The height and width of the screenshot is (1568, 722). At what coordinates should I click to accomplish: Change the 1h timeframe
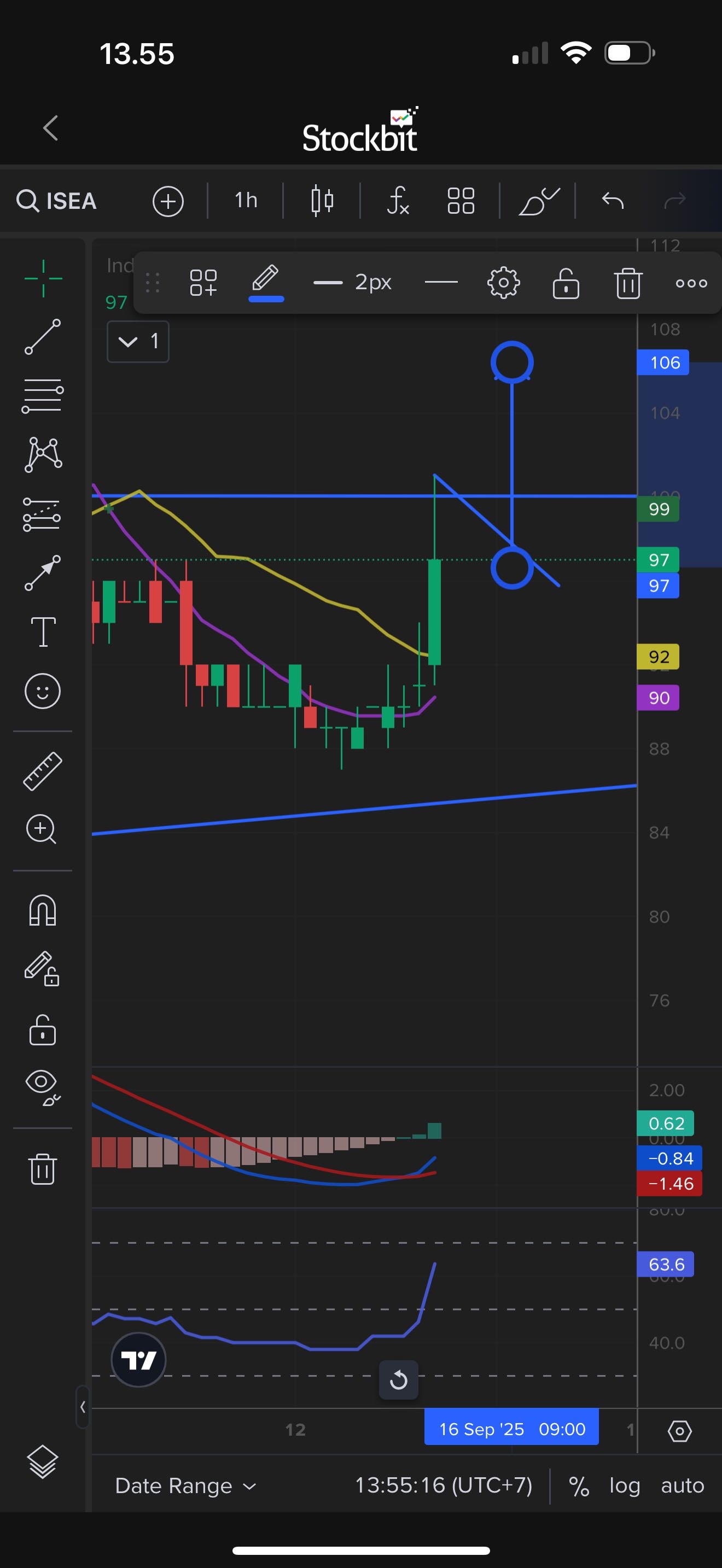click(246, 200)
